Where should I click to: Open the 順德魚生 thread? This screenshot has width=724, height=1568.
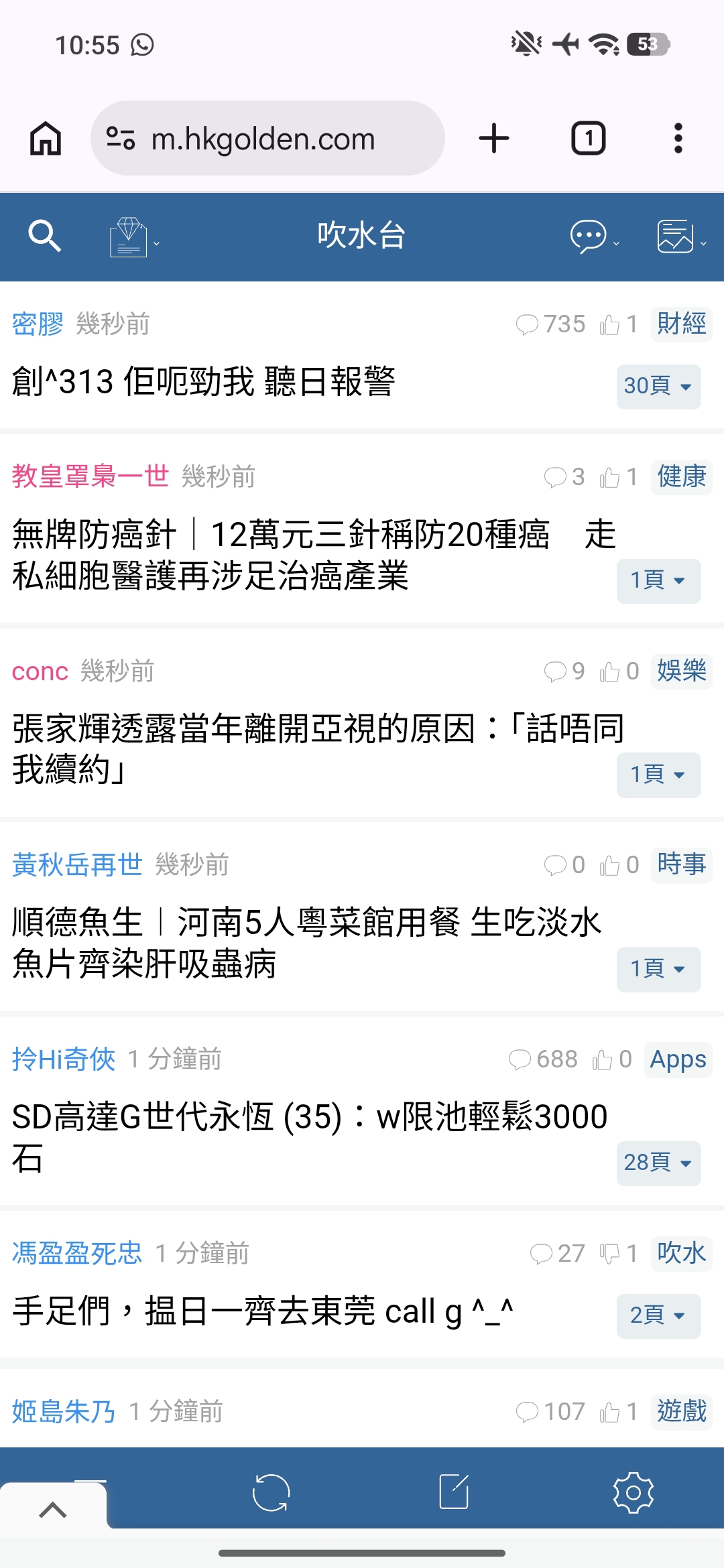(x=307, y=943)
